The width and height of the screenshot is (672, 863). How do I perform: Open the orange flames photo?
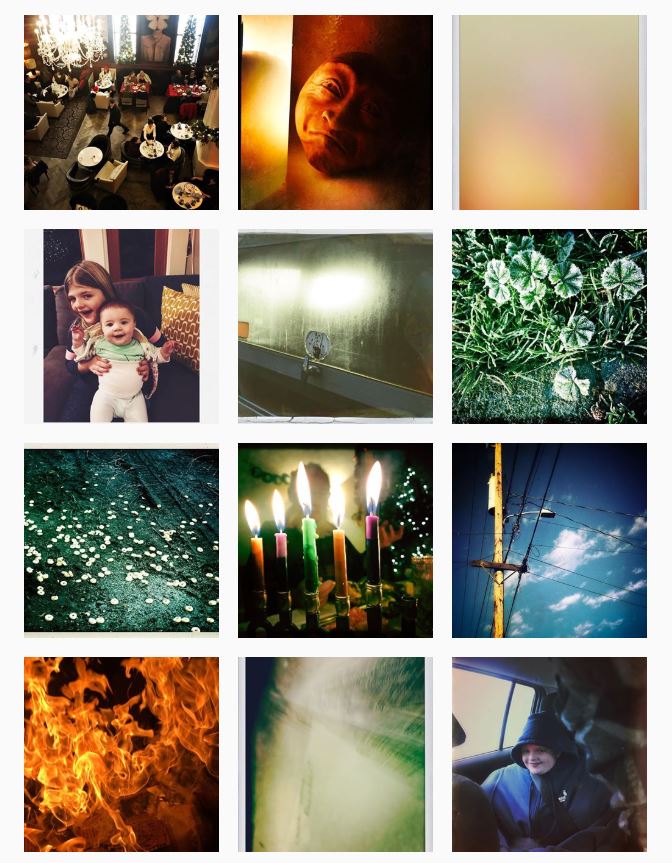[x=121, y=754]
